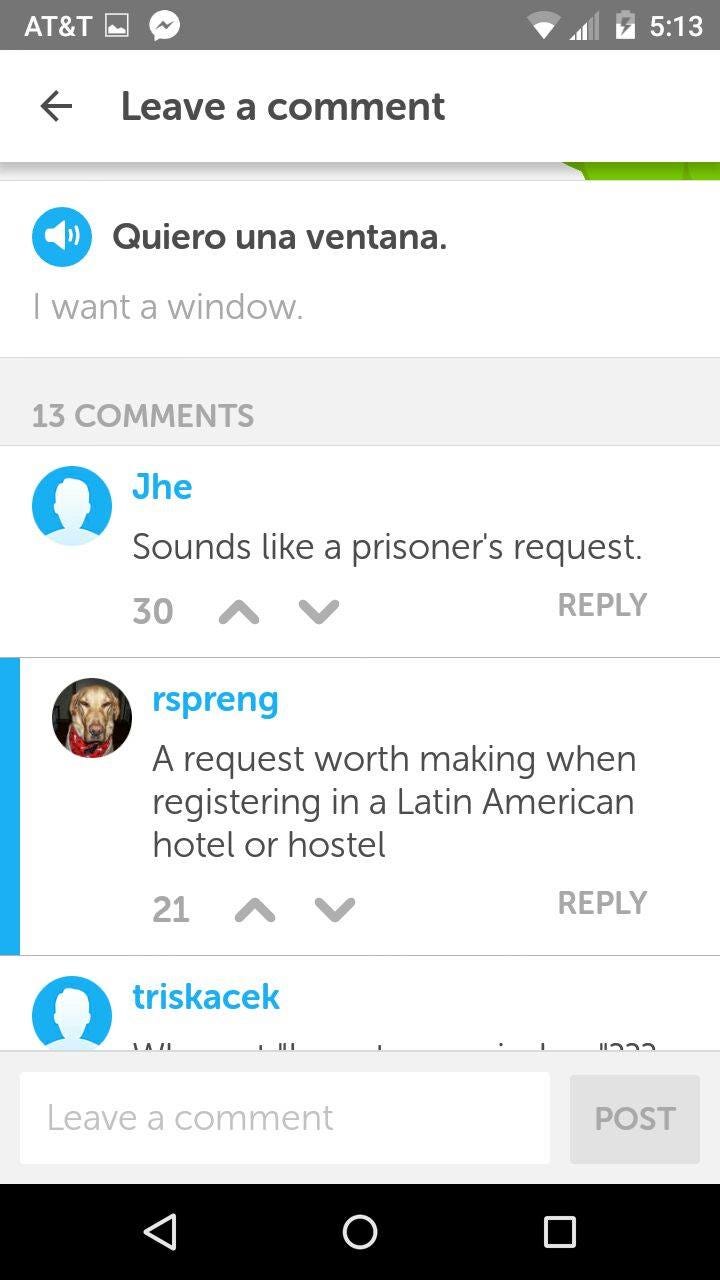Reply to Jhe's comment
This screenshot has height=1280, width=720.
click(x=601, y=605)
